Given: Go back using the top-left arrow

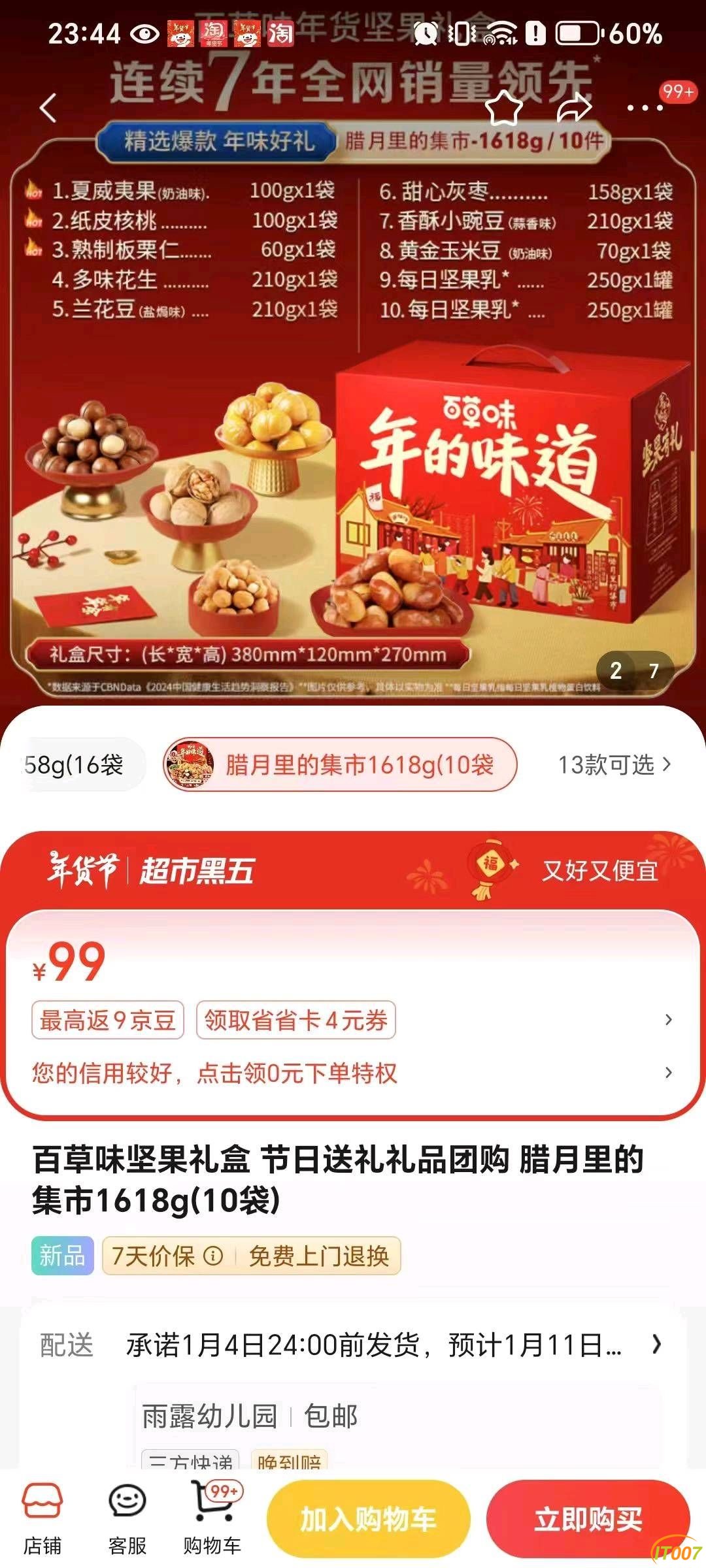Looking at the screenshot, I should [48, 108].
